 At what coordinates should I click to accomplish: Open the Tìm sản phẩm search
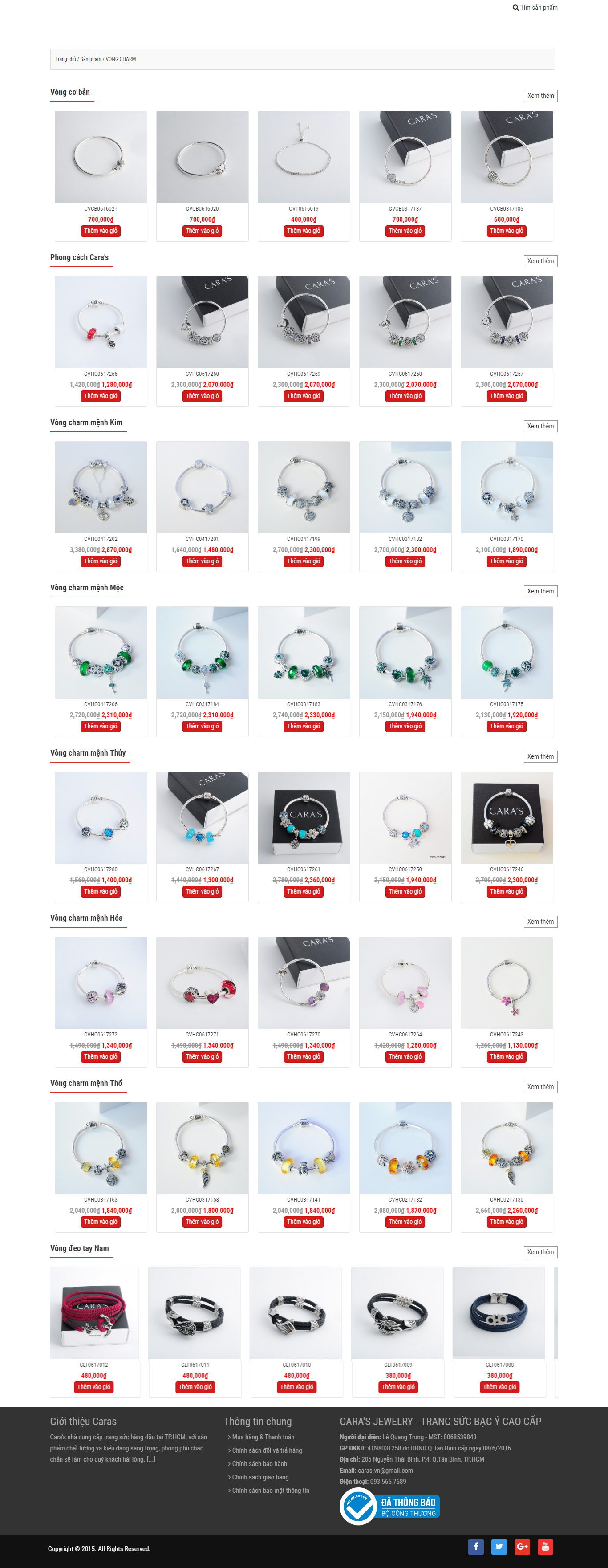[535, 8]
